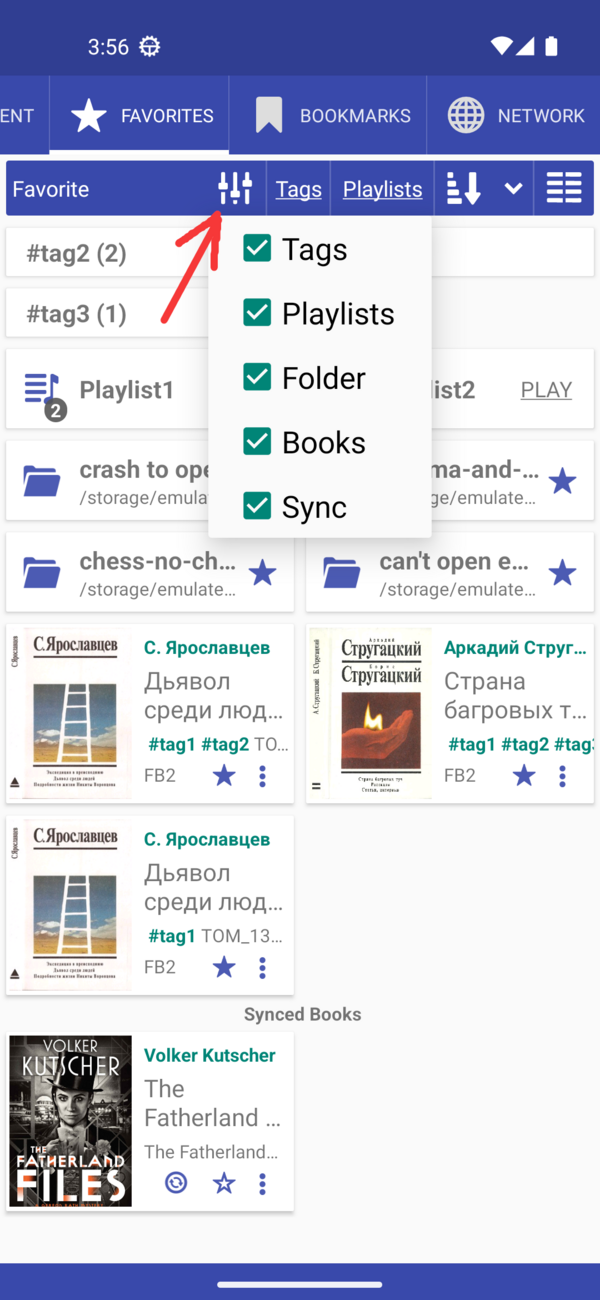
Task: Switch the list view layout
Action: pos(564,188)
